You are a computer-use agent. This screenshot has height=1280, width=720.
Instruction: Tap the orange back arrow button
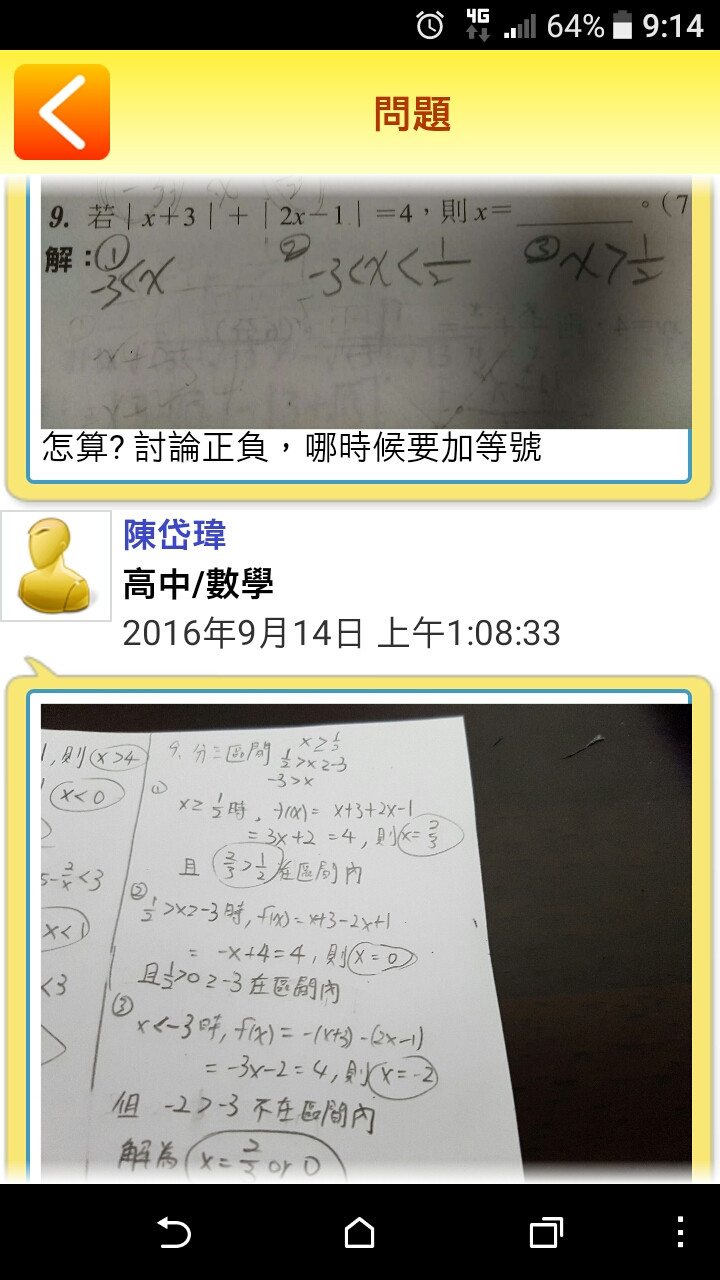[62, 112]
